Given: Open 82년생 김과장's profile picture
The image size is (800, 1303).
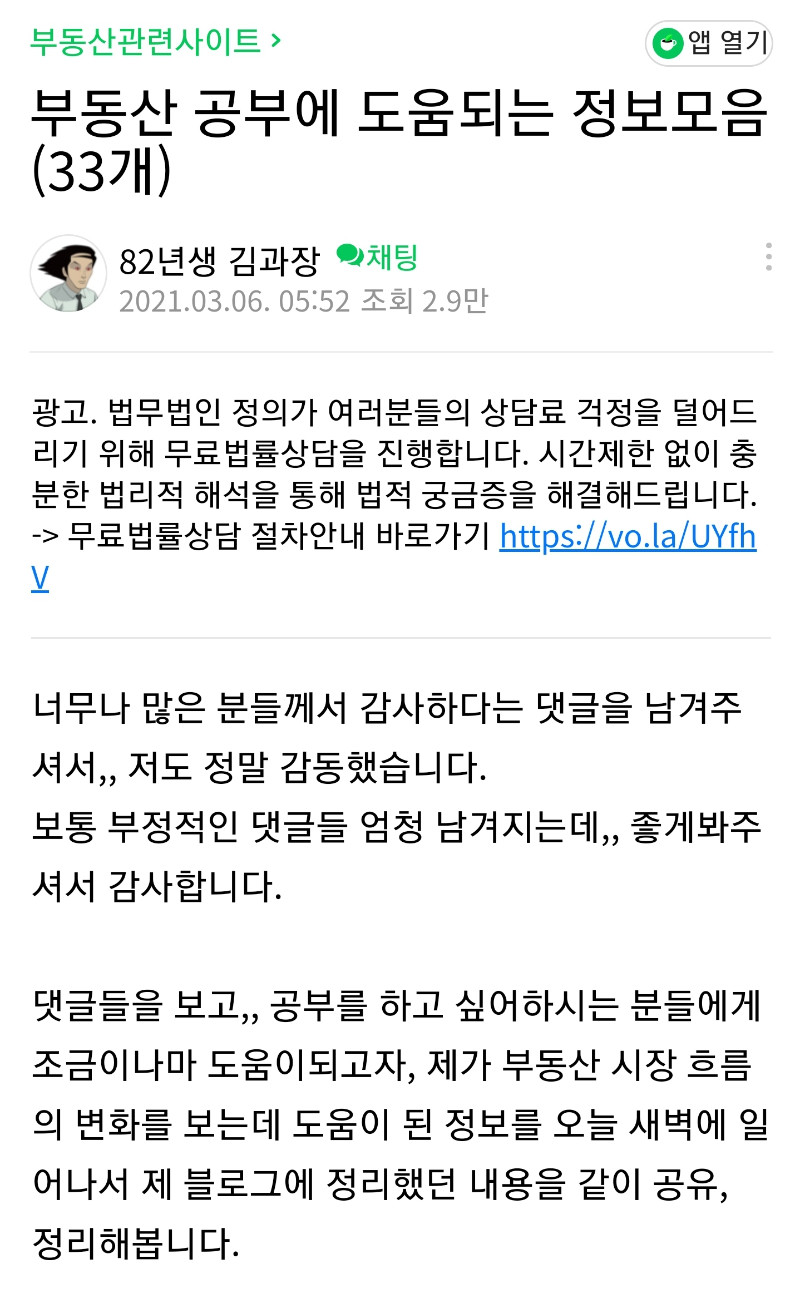Looking at the screenshot, I should click(69, 274).
